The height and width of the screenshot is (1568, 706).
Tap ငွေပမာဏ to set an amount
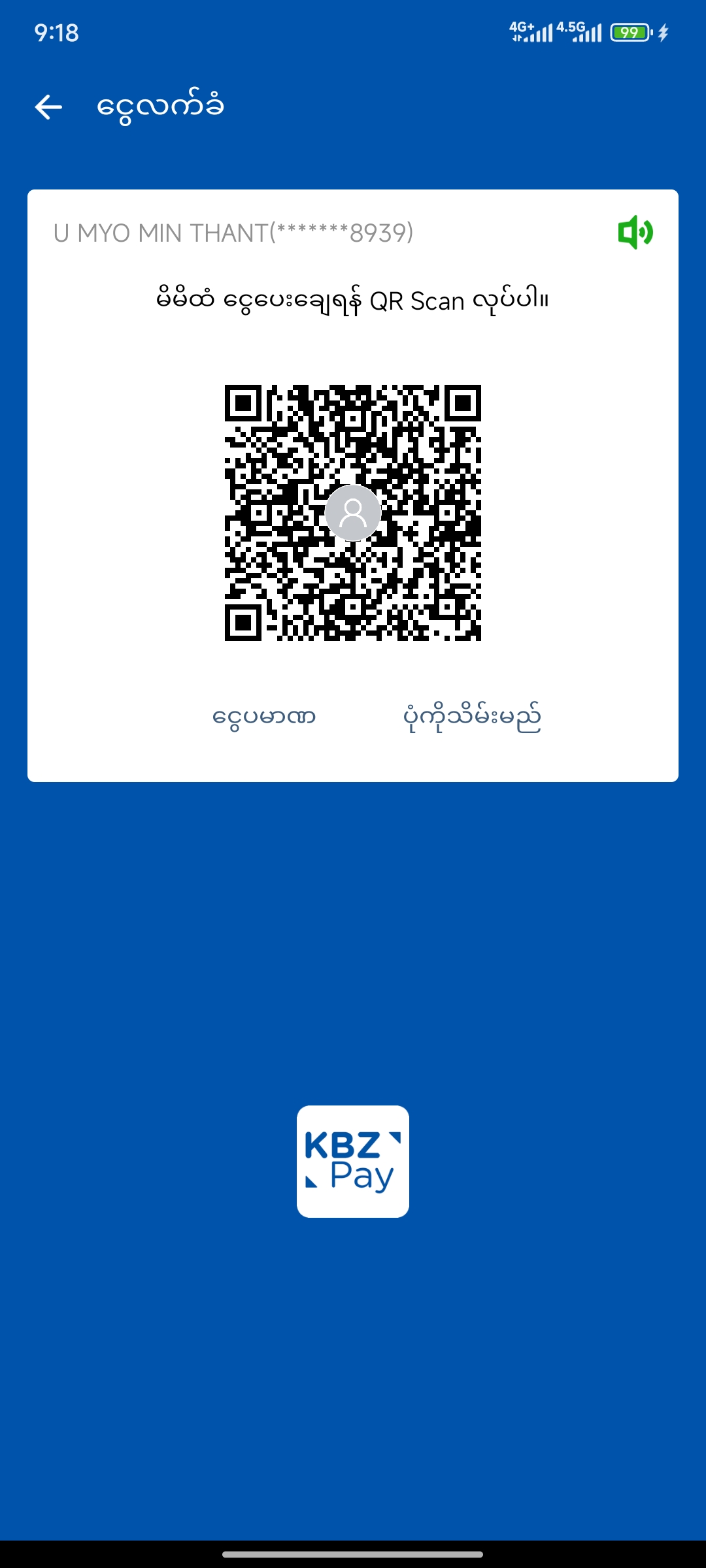[264, 717]
